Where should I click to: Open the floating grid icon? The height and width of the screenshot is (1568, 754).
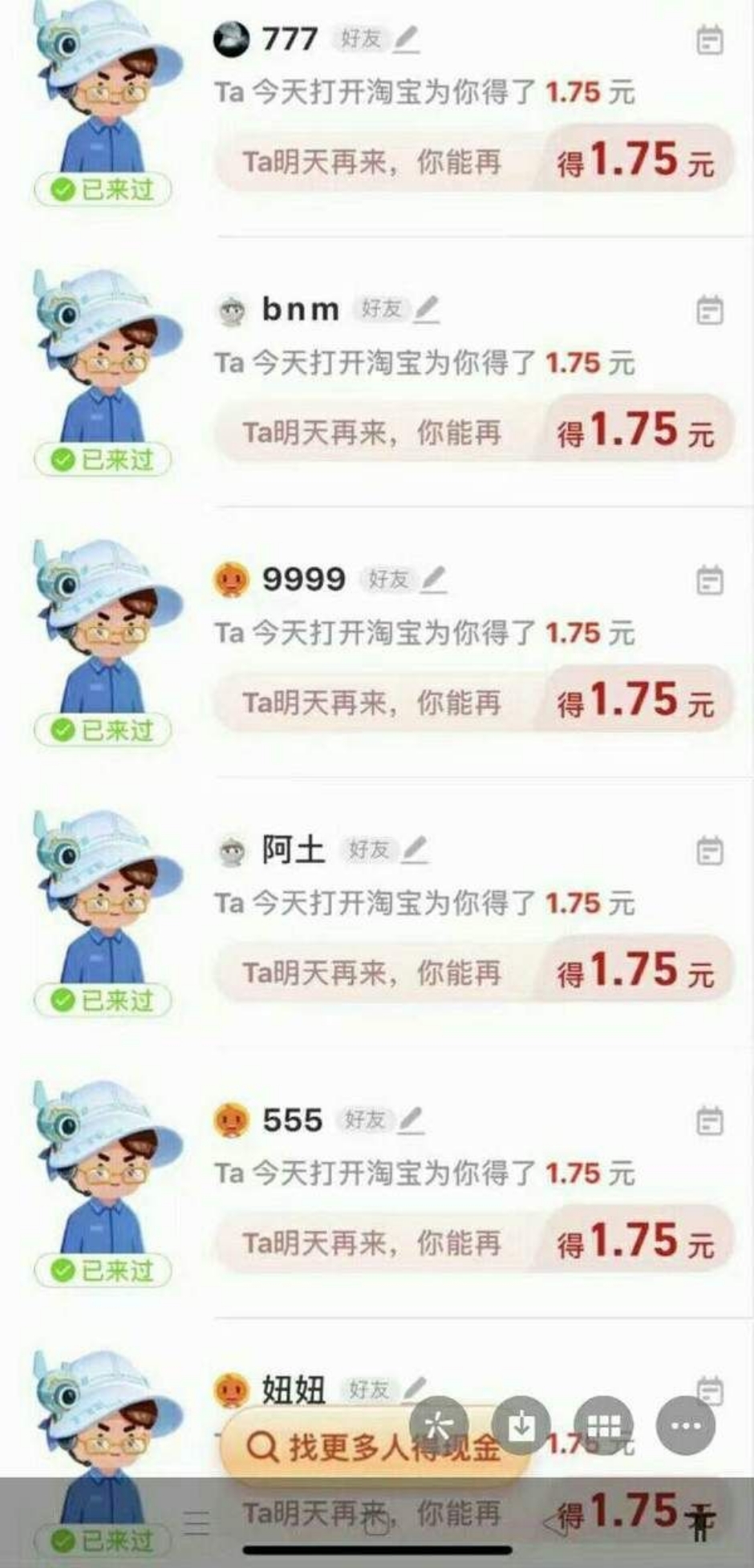point(603,1426)
